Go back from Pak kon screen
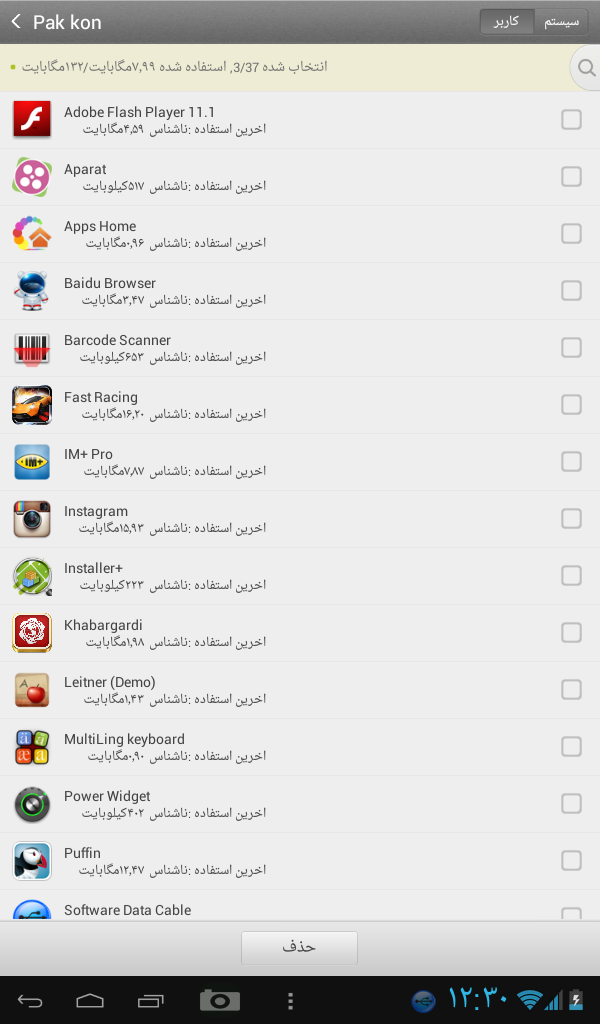The height and width of the screenshot is (1024, 600). [x=16, y=21]
